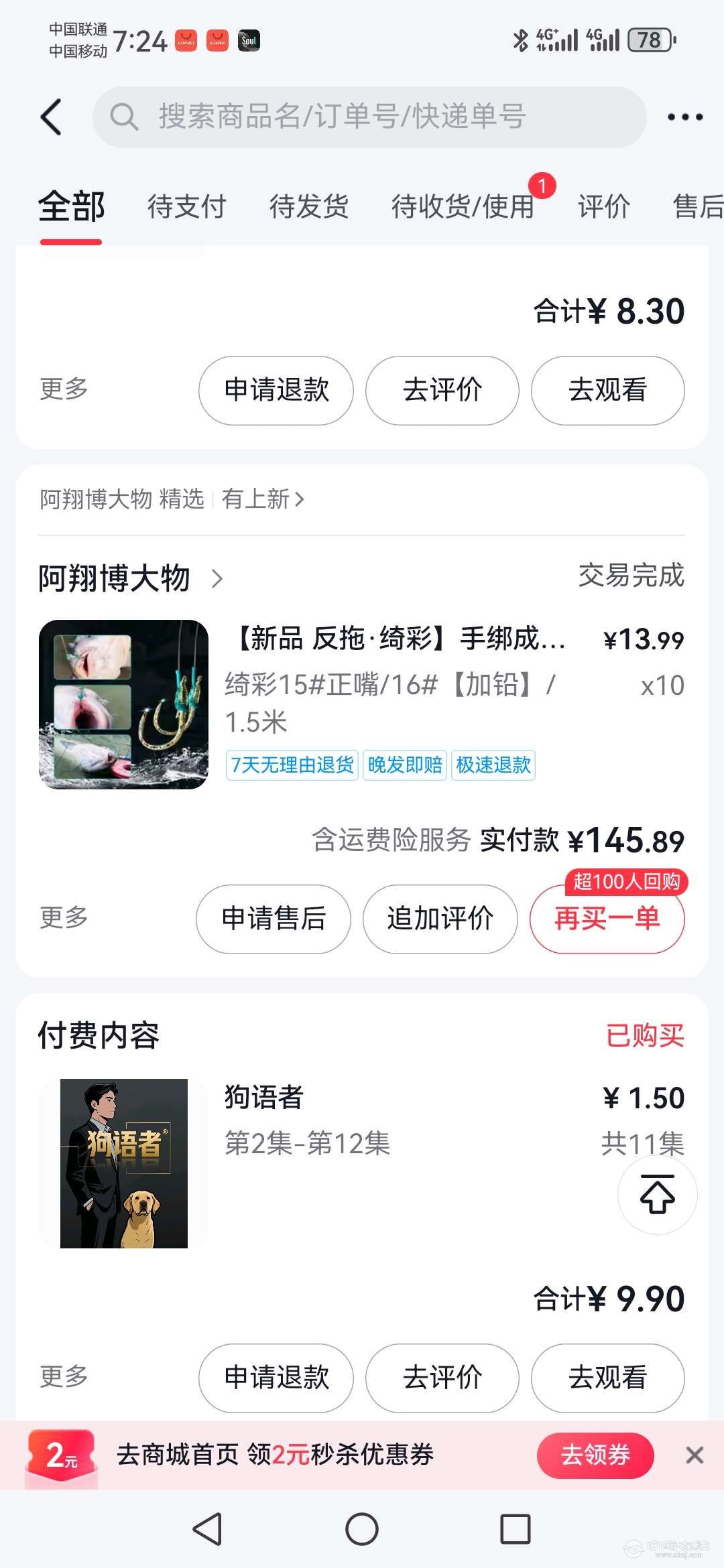Open the 待收货/使用 tab
This screenshot has height=1568, width=724.
tap(463, 206)
